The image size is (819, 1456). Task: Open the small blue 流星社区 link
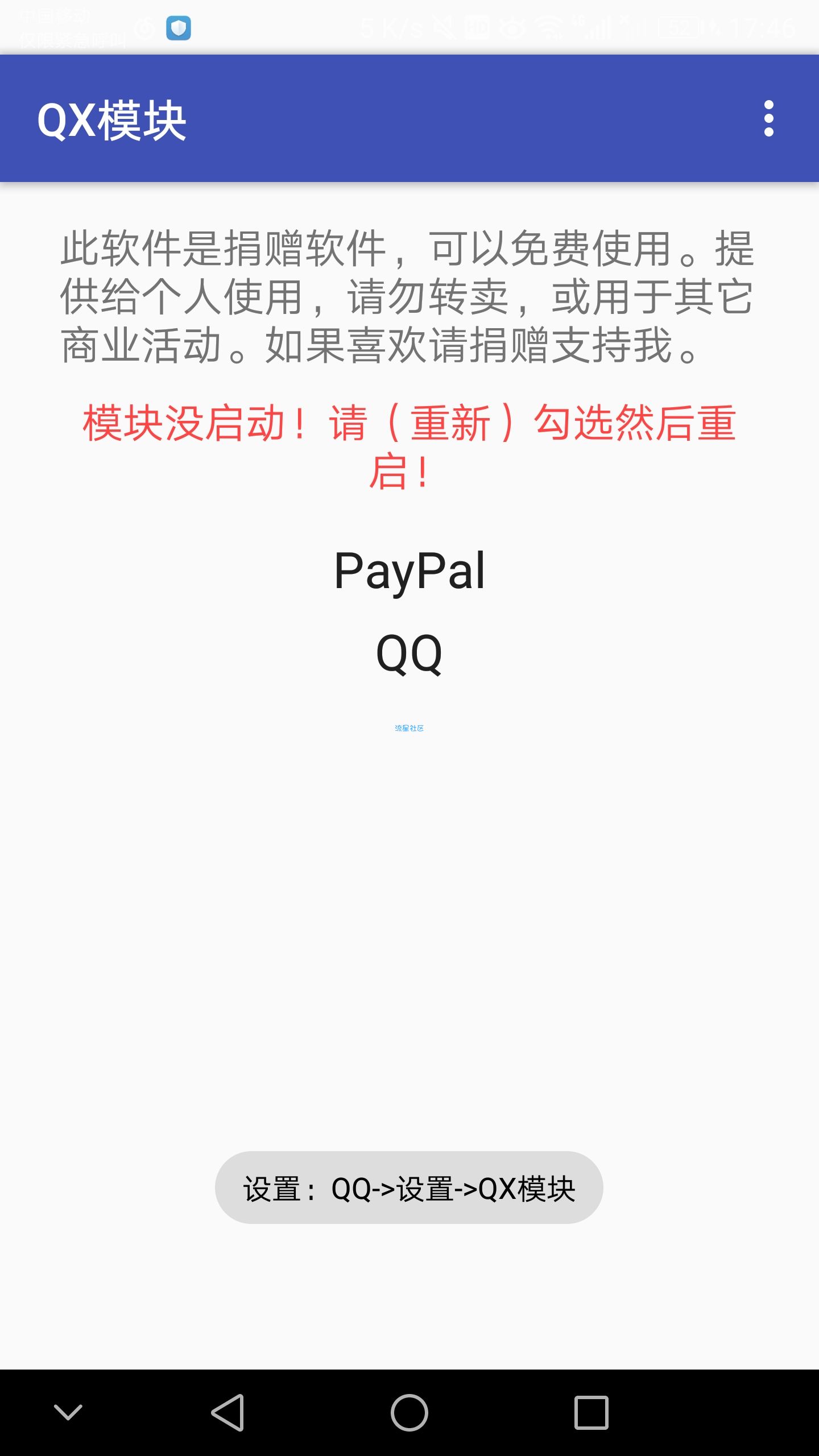[x=409, y=728]
